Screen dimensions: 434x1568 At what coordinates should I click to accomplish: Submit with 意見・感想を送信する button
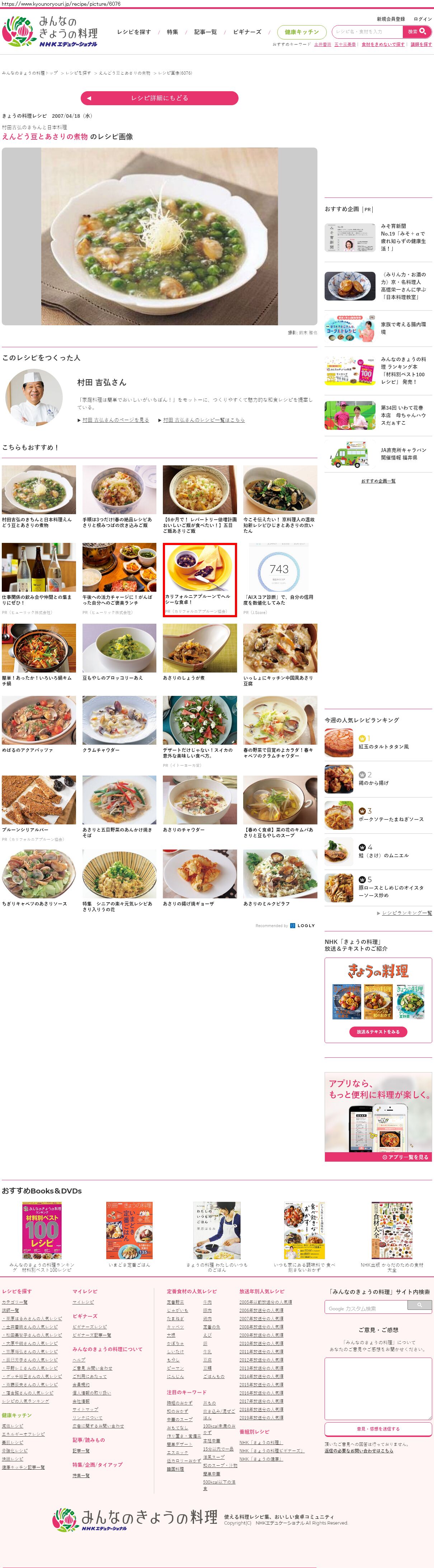[x=378, y=1429]
